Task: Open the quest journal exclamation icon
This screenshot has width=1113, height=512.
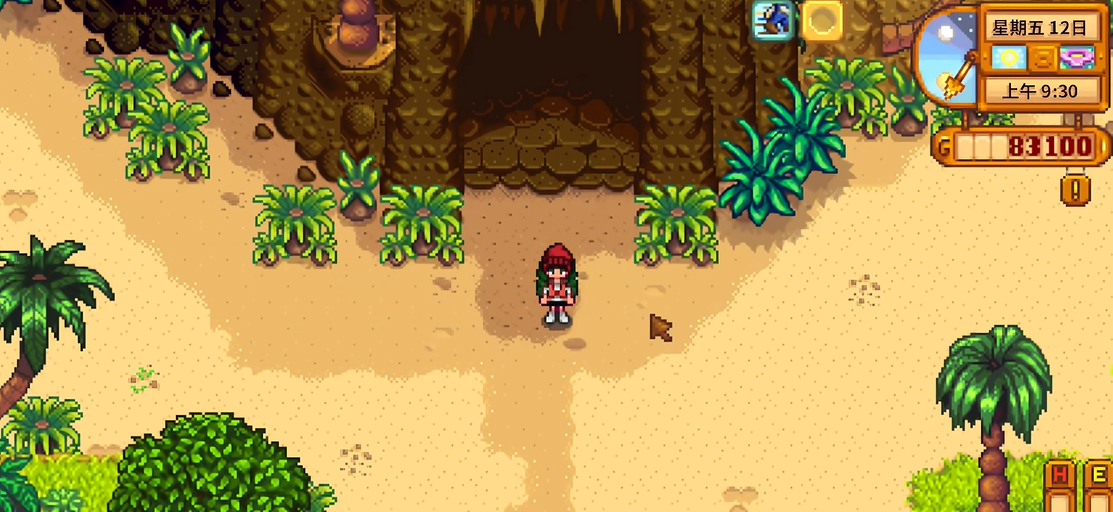Action: point(1075,189)
